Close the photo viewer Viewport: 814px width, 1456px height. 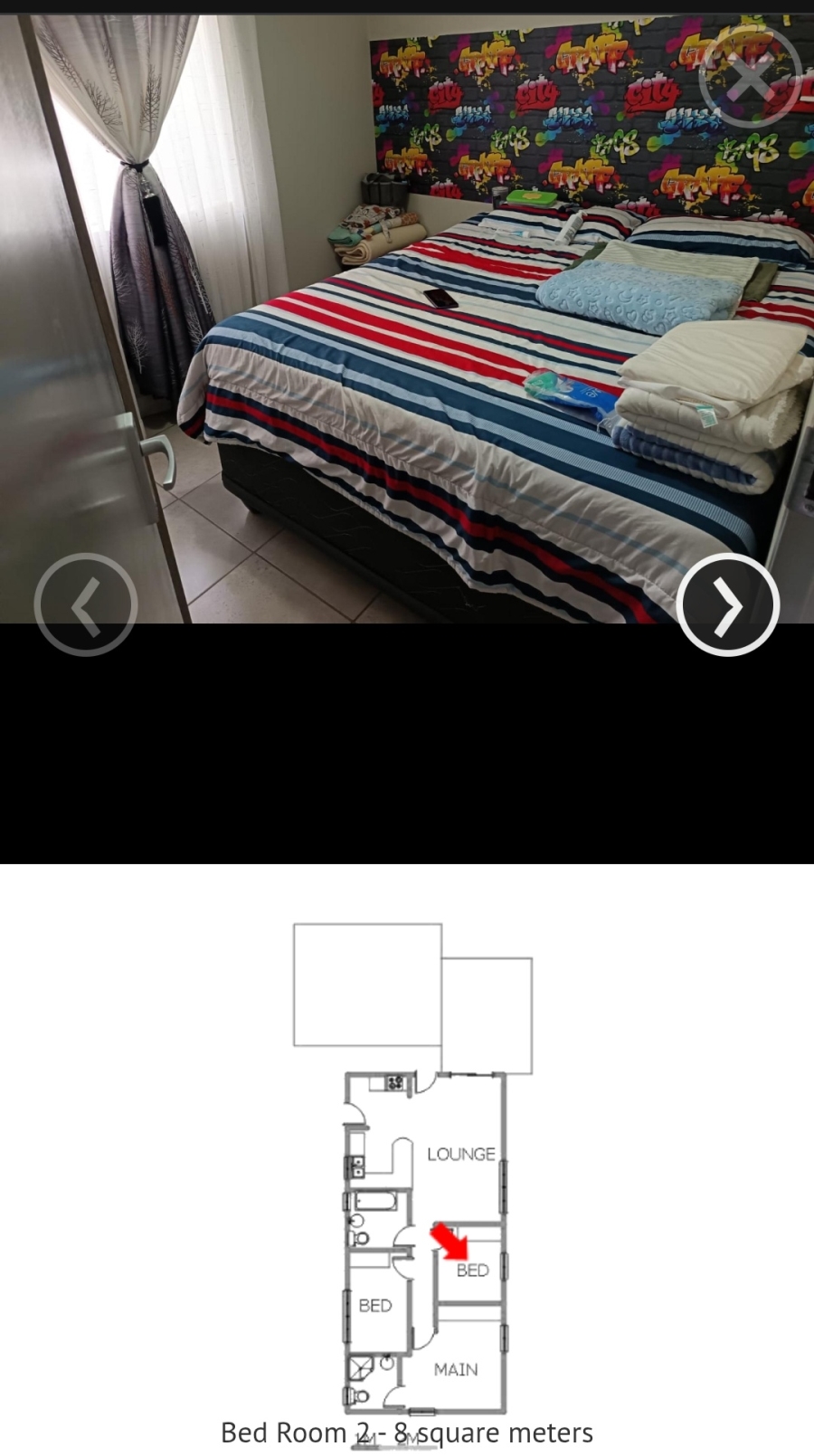pos(750,76)
